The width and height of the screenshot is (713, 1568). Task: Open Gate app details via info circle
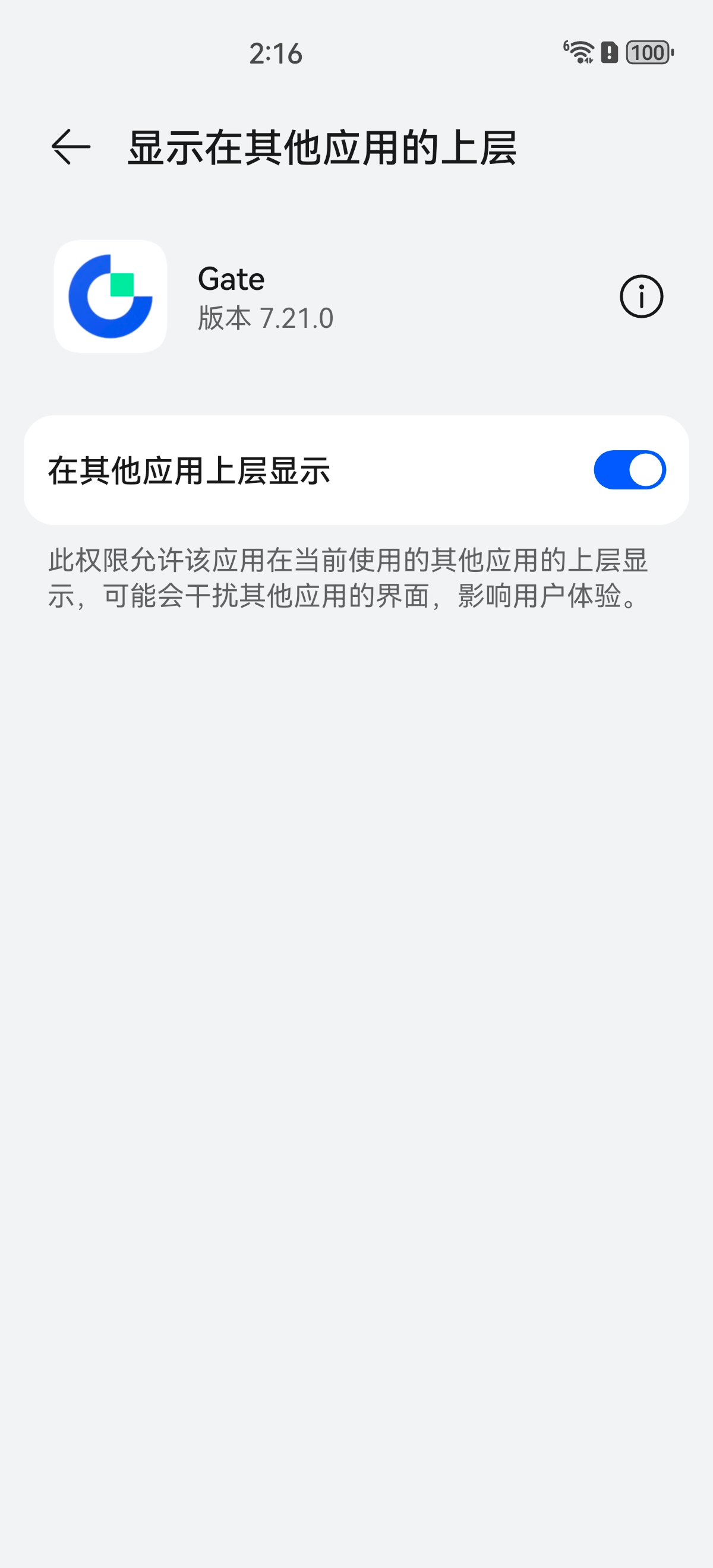click(x=641, y=296)
